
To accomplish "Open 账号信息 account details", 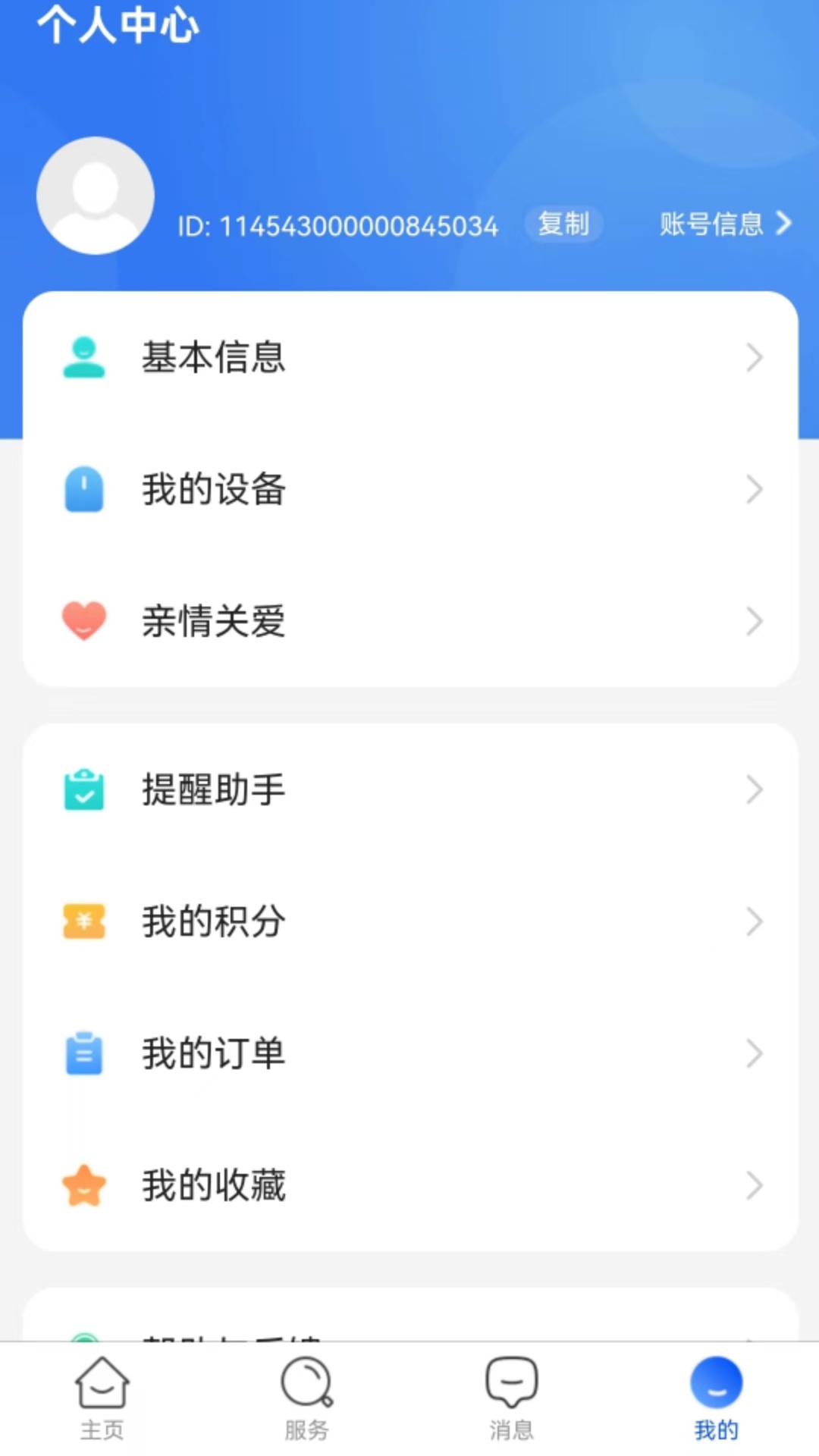I will coord(724,224).
